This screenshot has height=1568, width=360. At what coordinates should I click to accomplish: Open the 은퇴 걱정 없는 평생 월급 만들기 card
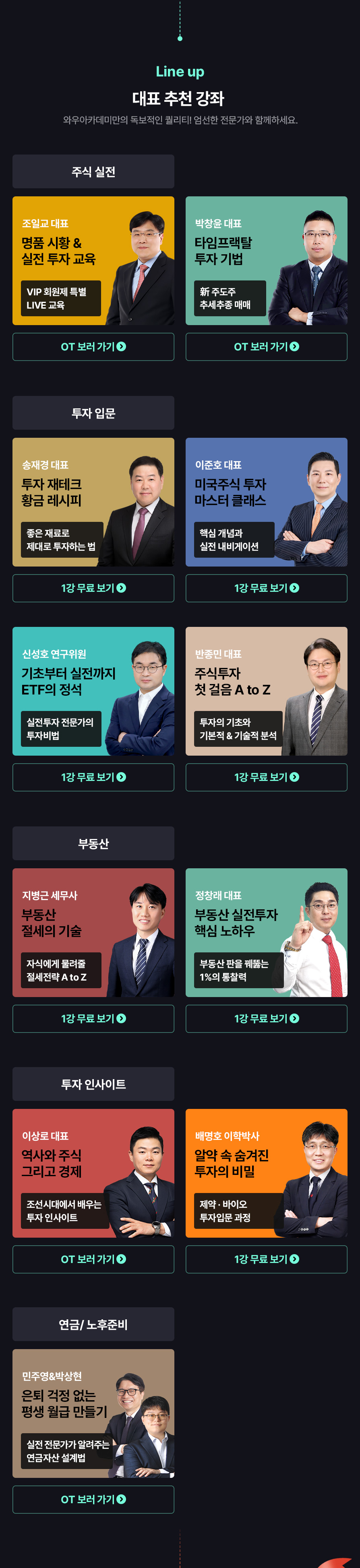coord(93,1413)
